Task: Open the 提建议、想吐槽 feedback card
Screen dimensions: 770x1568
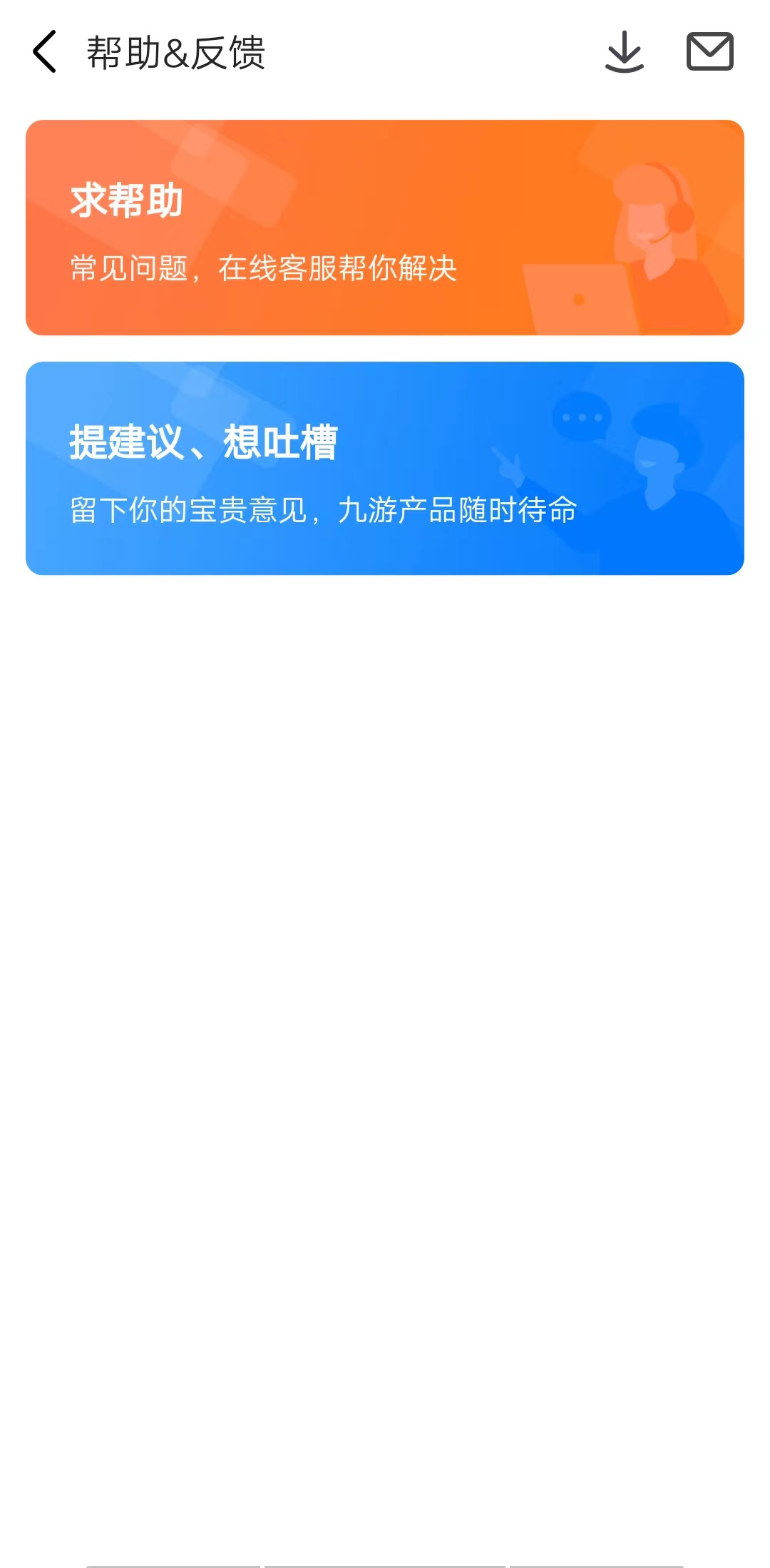Action: 385,468
